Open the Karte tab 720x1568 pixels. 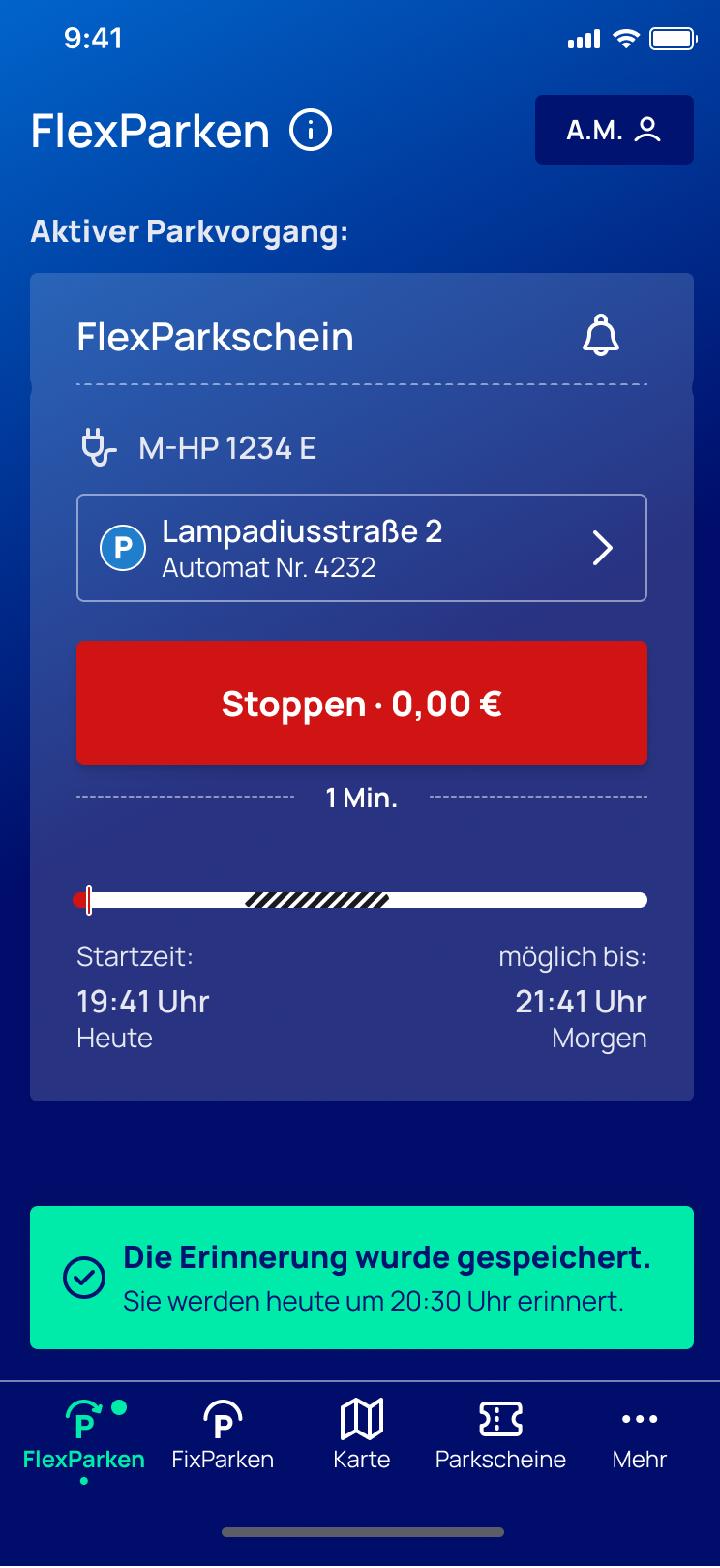click(x=362, y=1434)
